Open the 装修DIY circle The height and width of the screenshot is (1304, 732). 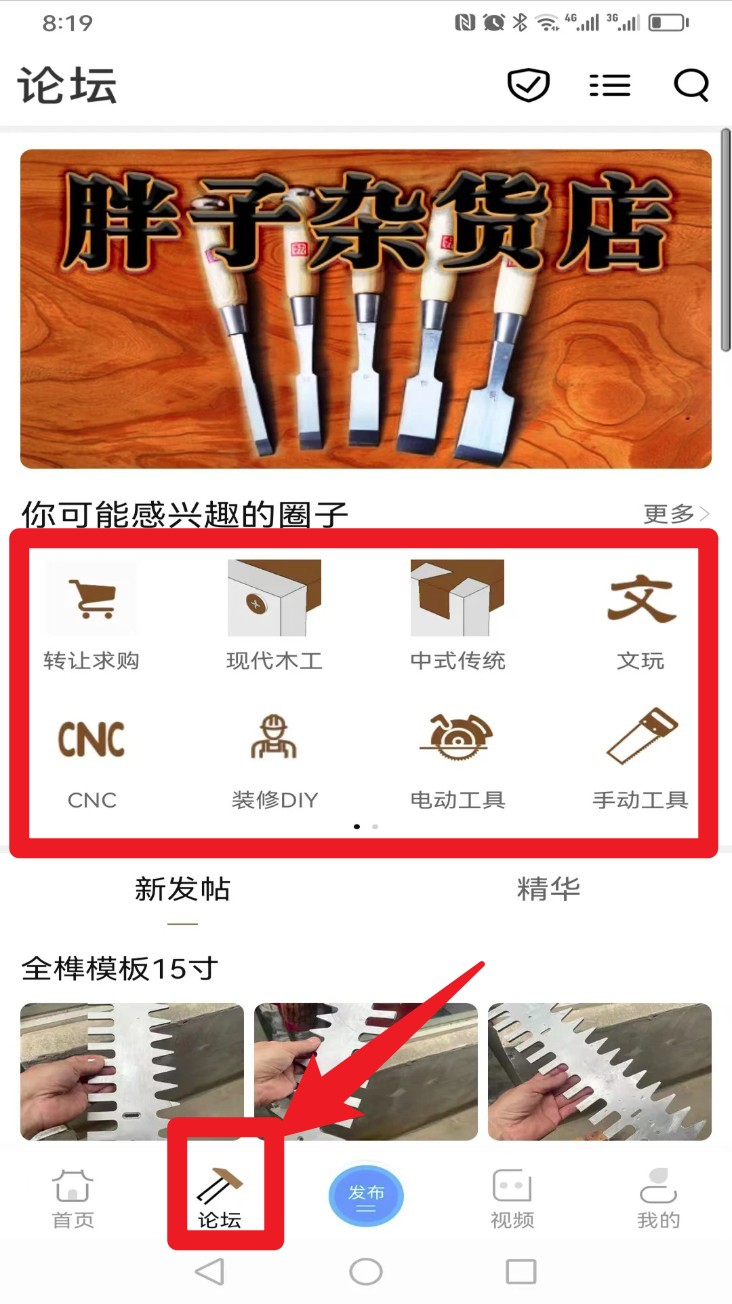click(274, 757)
